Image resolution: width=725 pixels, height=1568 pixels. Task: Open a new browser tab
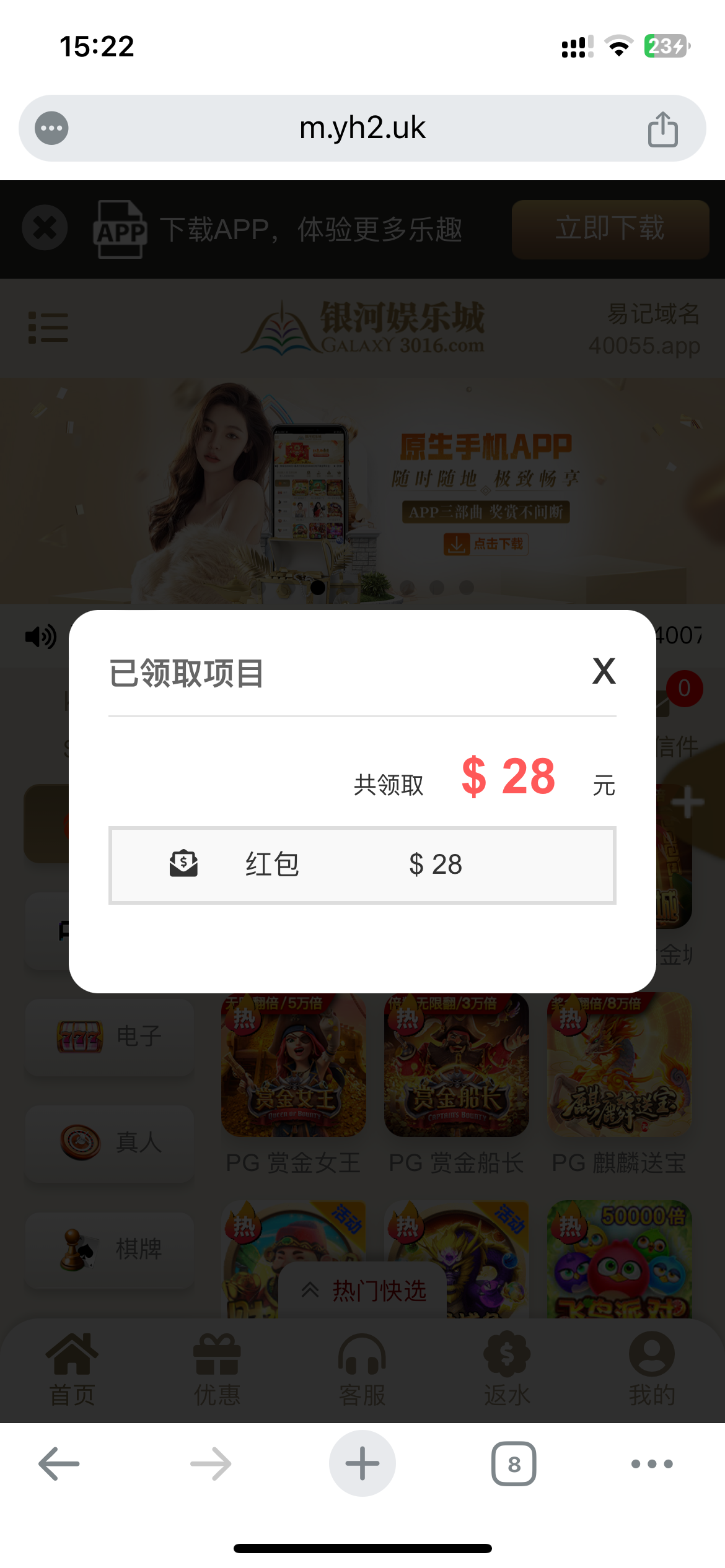coord(362,1464)
